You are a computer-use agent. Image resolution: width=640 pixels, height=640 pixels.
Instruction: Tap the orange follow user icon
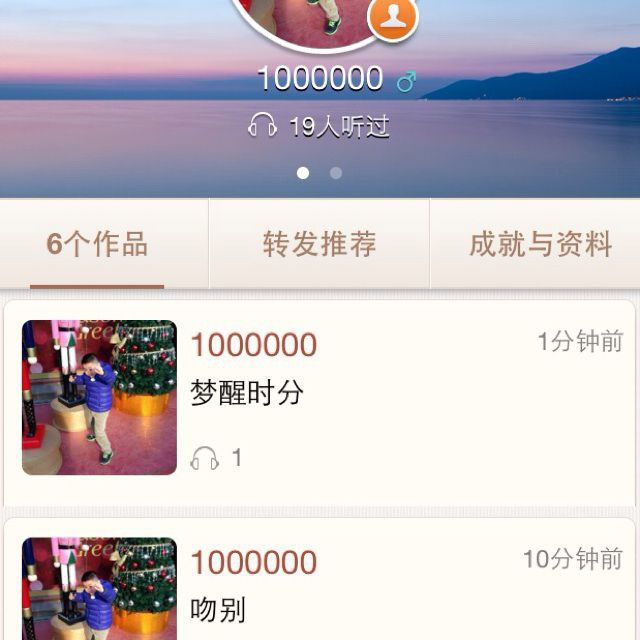click(392, 17)
